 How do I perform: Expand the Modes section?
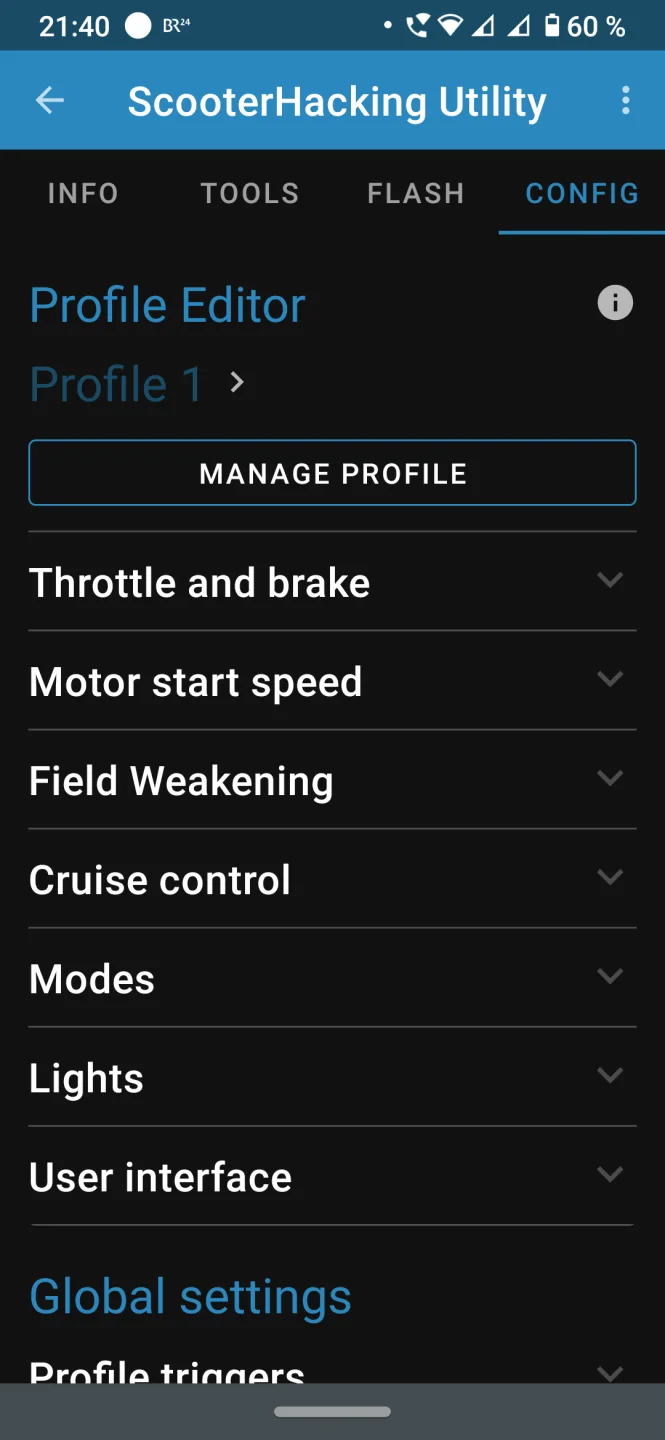[332, 978]
